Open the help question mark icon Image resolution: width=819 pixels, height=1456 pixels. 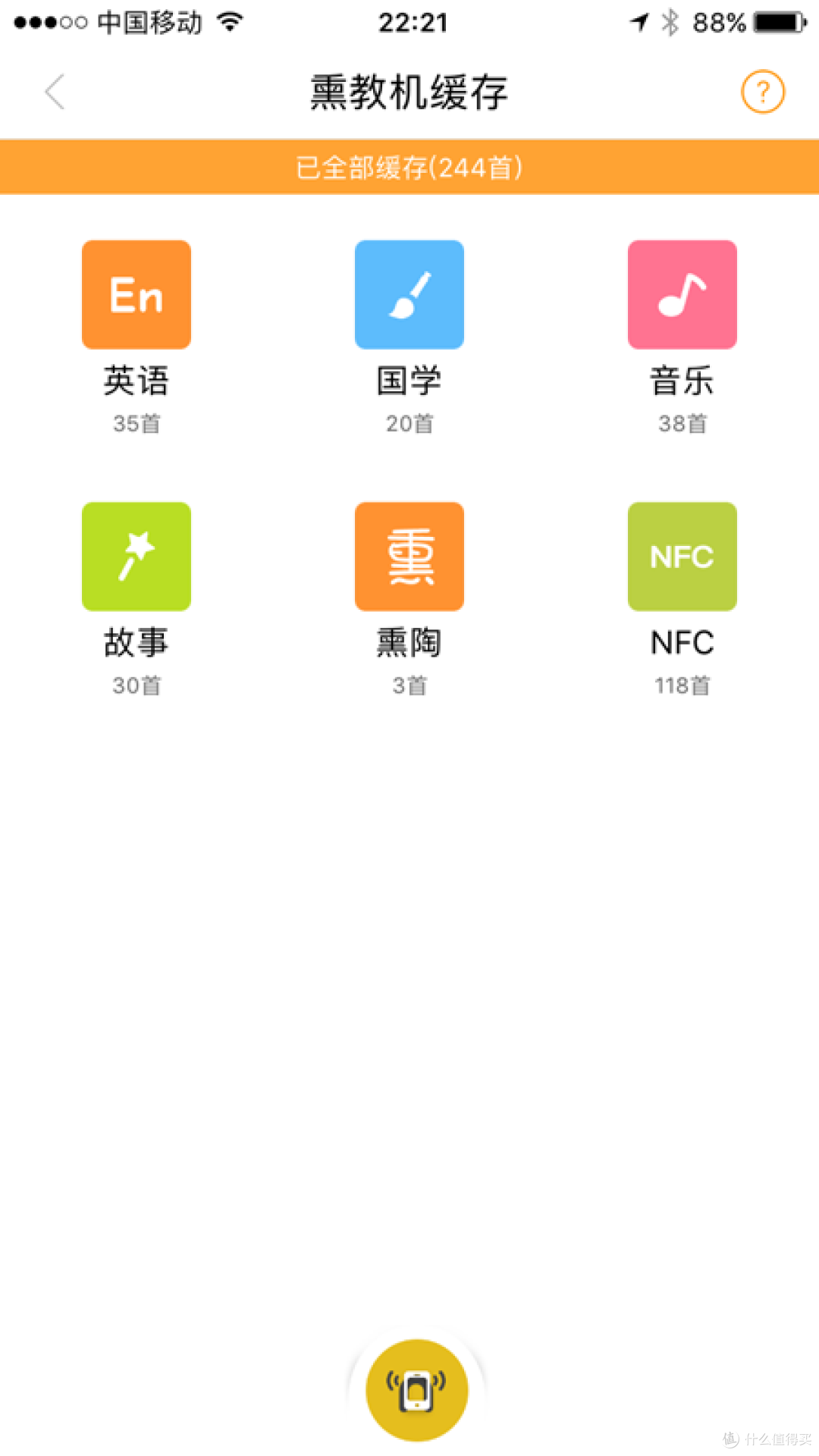tap(762, 92)
